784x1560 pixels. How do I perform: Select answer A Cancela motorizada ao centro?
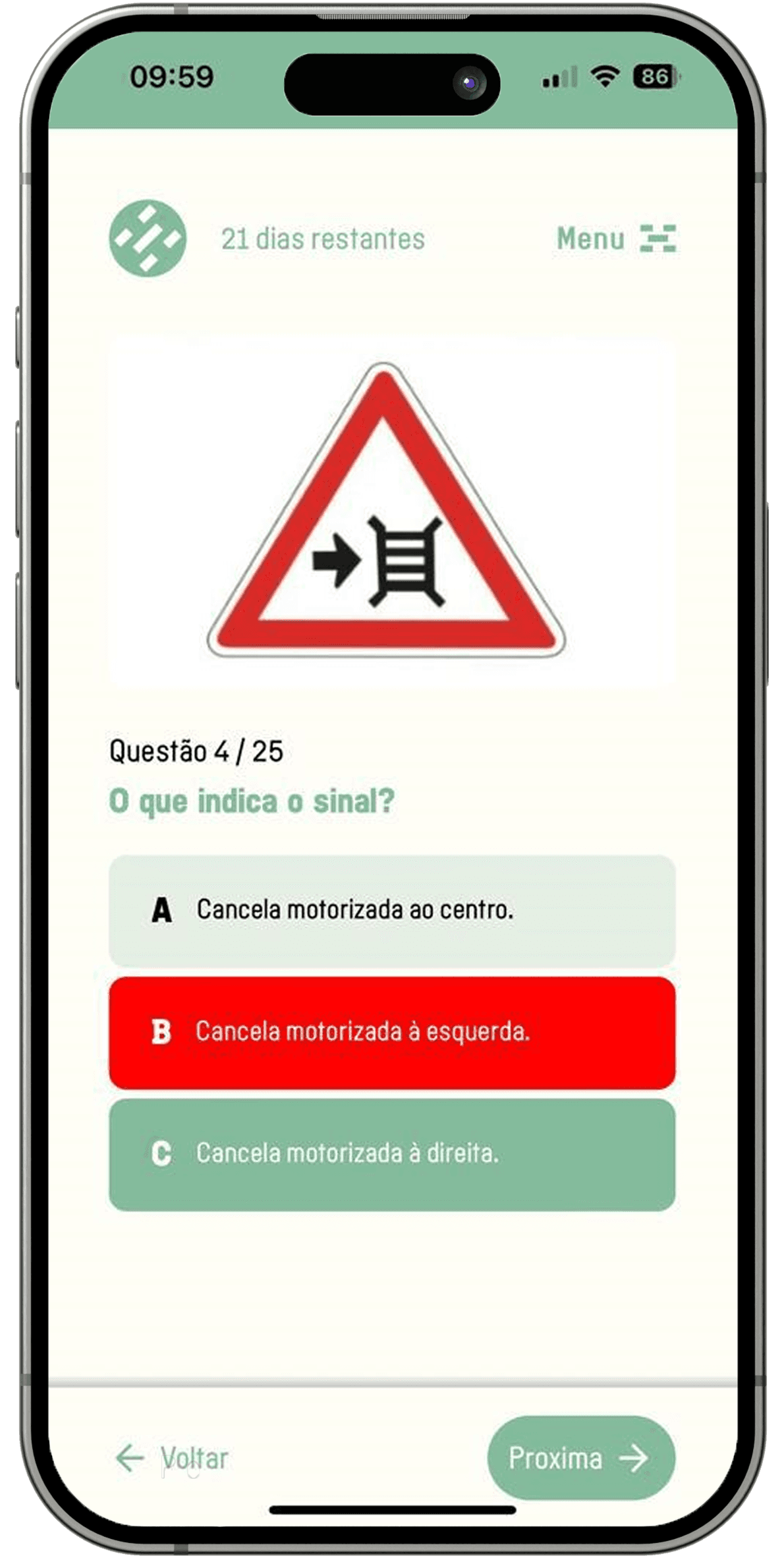click(x=392, y=911)
